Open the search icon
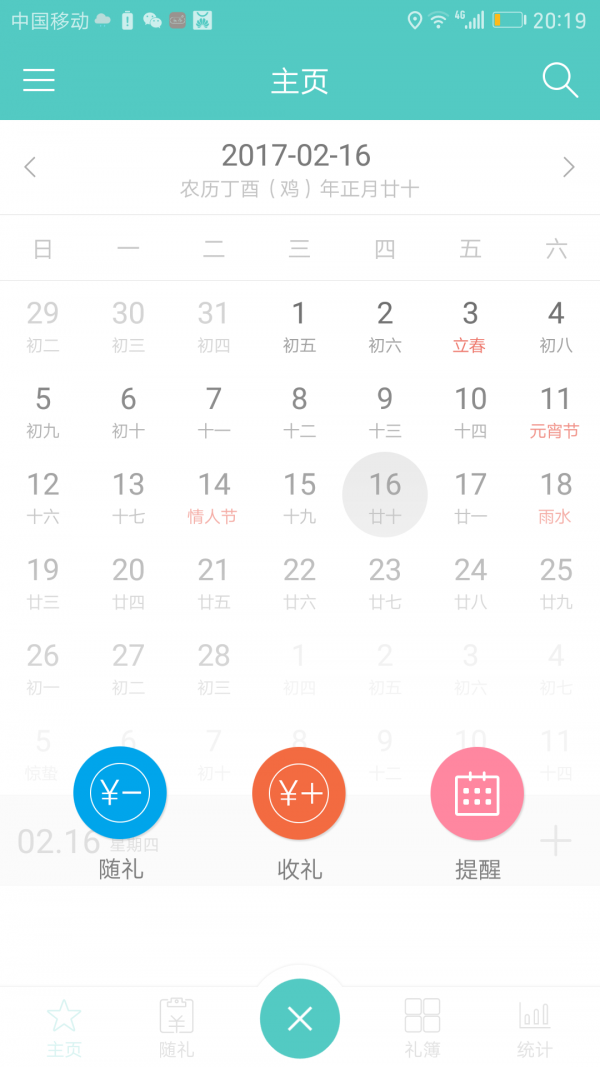The image size is (600, 1067). pos(560,81)
